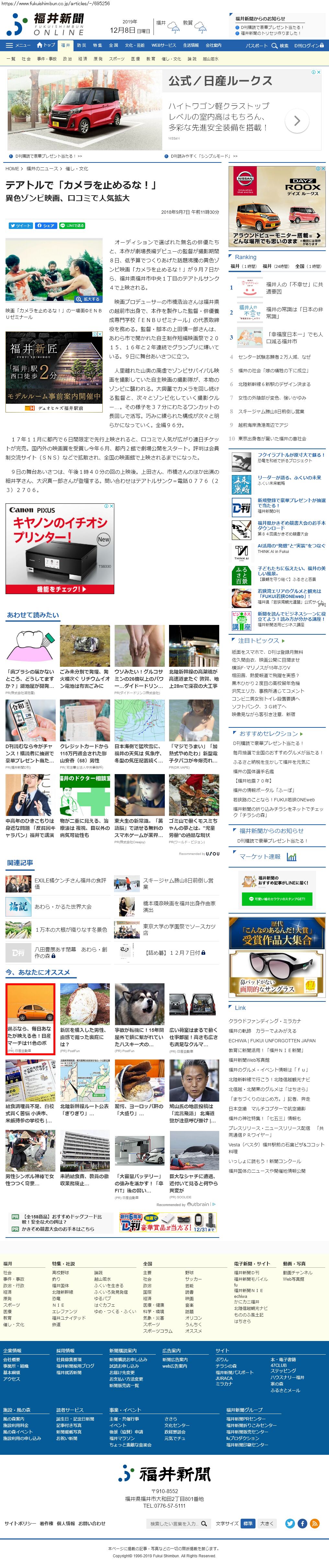Screen dimensions: 329x1568
Task: Enlarge the article photo with 拡大する
Action: (87, 299)
